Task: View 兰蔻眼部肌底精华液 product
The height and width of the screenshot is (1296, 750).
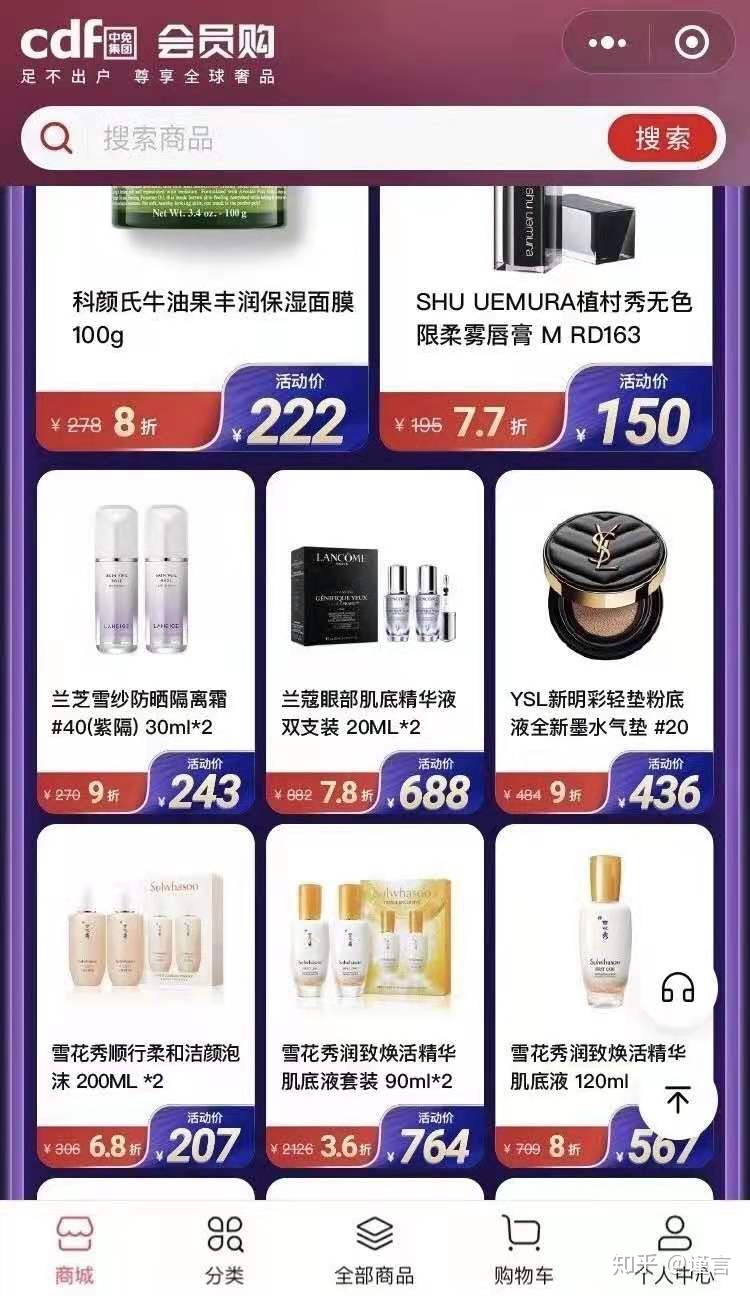Action: 375,640
